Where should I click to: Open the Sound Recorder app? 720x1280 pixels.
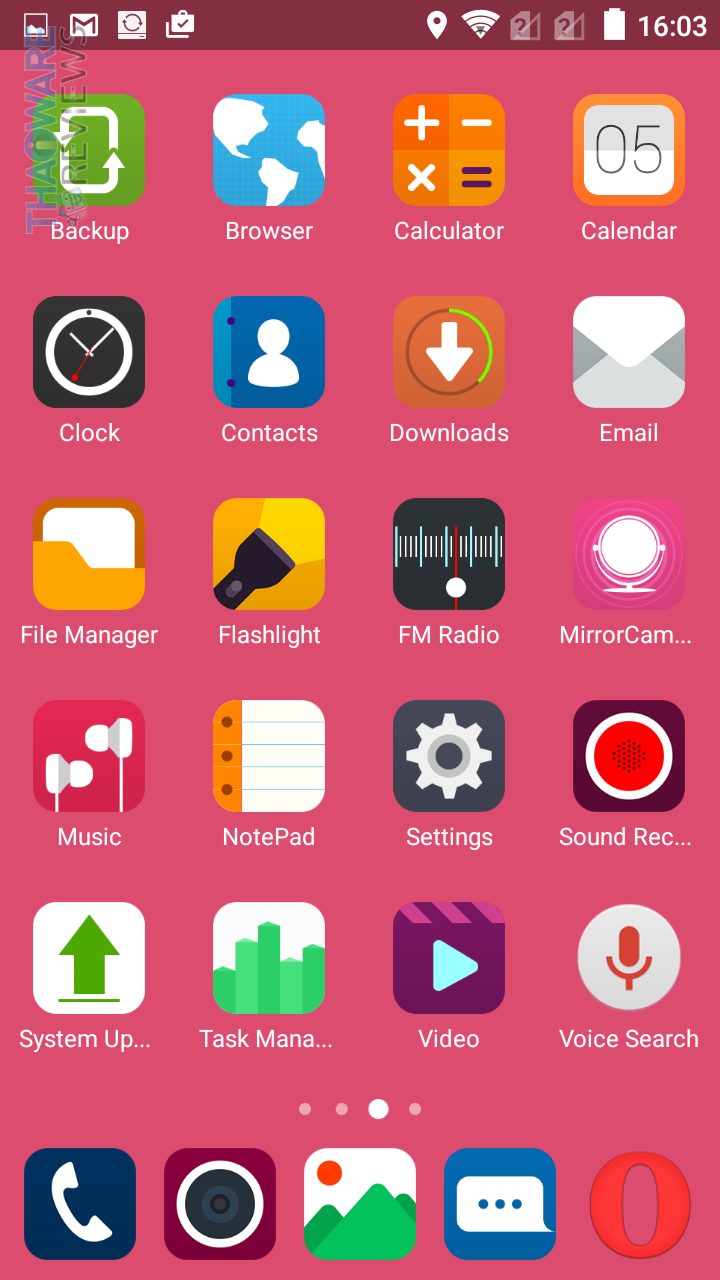pos(629,756)
